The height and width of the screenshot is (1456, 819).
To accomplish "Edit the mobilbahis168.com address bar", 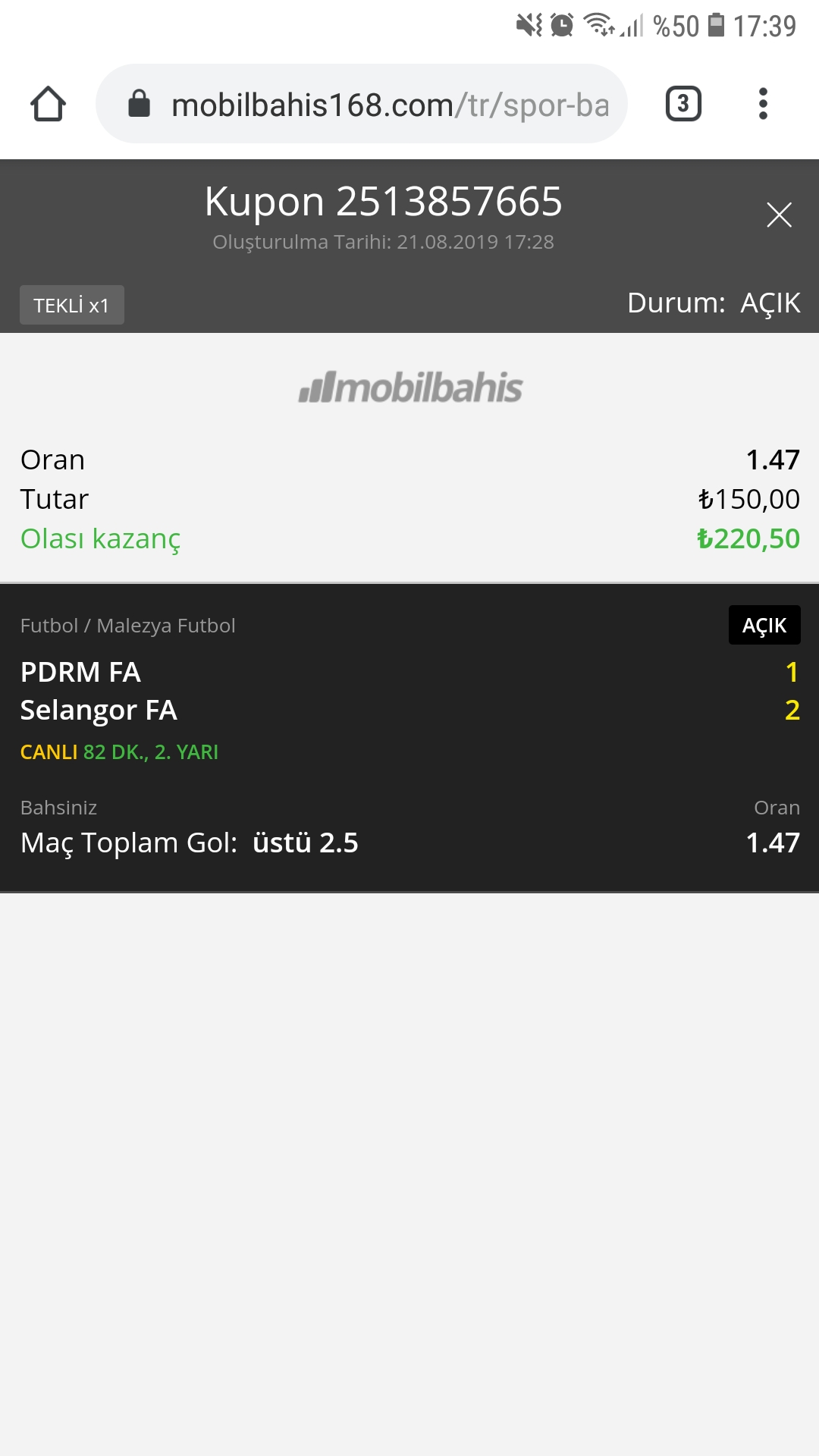I will (362, 104).
